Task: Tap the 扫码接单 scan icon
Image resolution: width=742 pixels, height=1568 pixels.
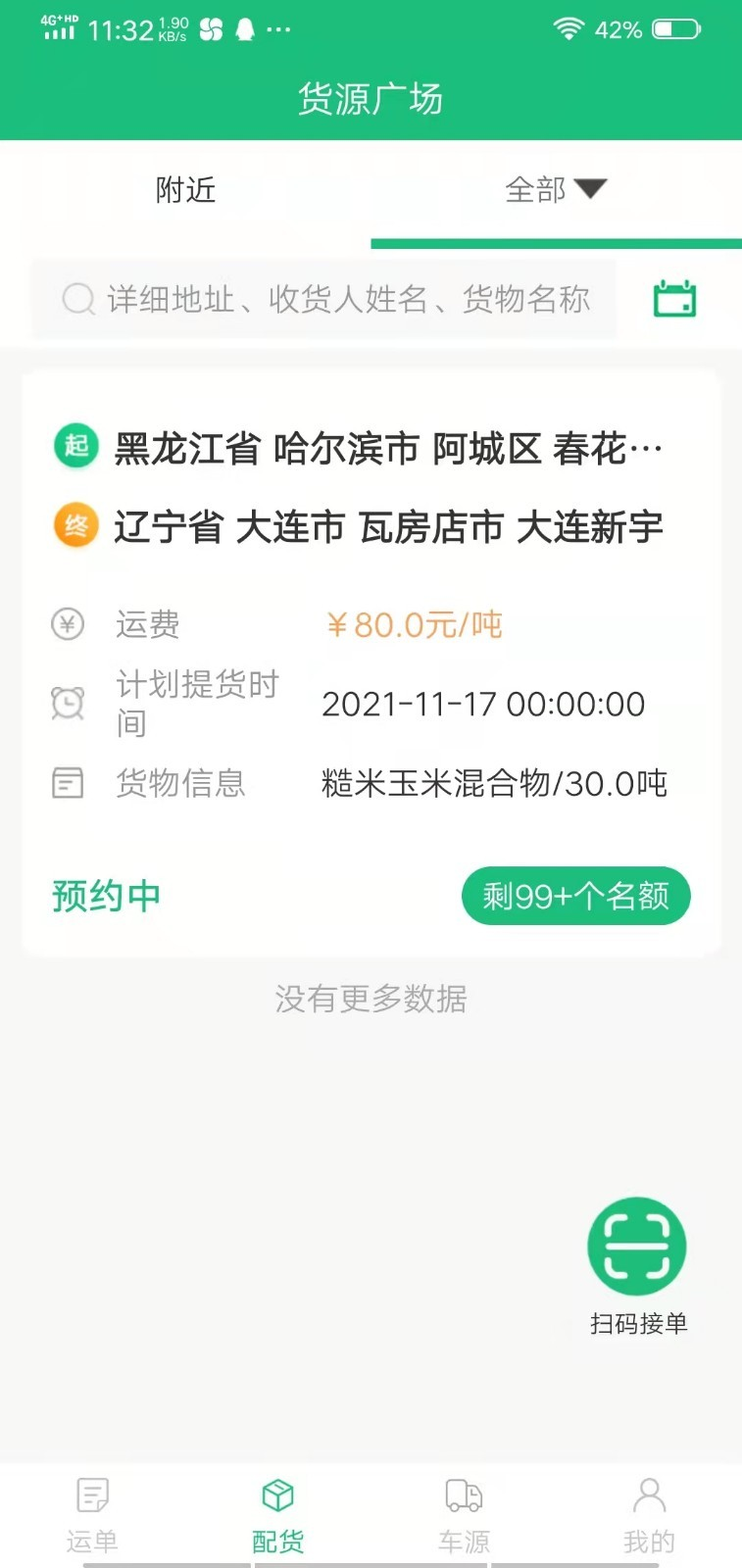Action: pyautogui.click(x=636, y=1246)
